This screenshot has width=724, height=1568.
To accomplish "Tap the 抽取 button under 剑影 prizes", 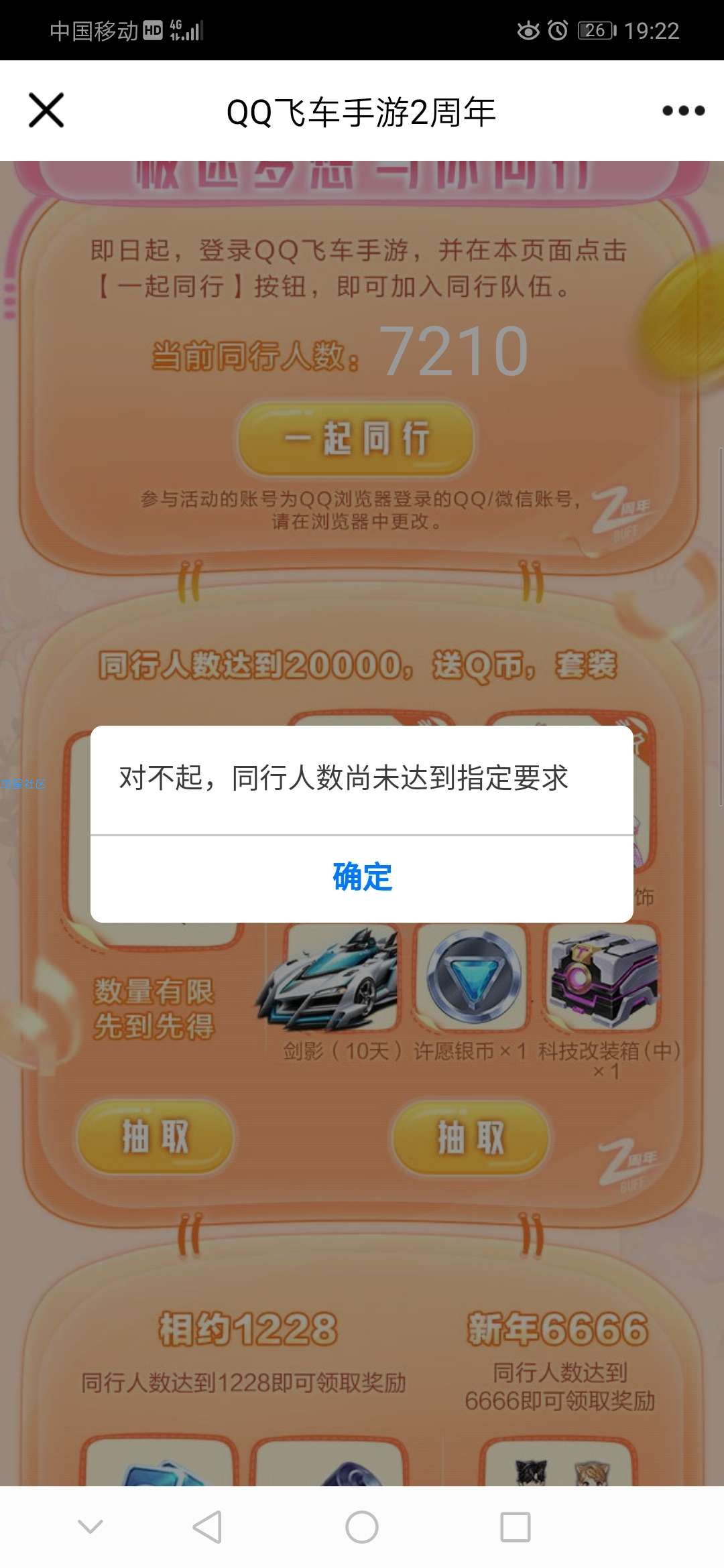I will coord(470,1137).
